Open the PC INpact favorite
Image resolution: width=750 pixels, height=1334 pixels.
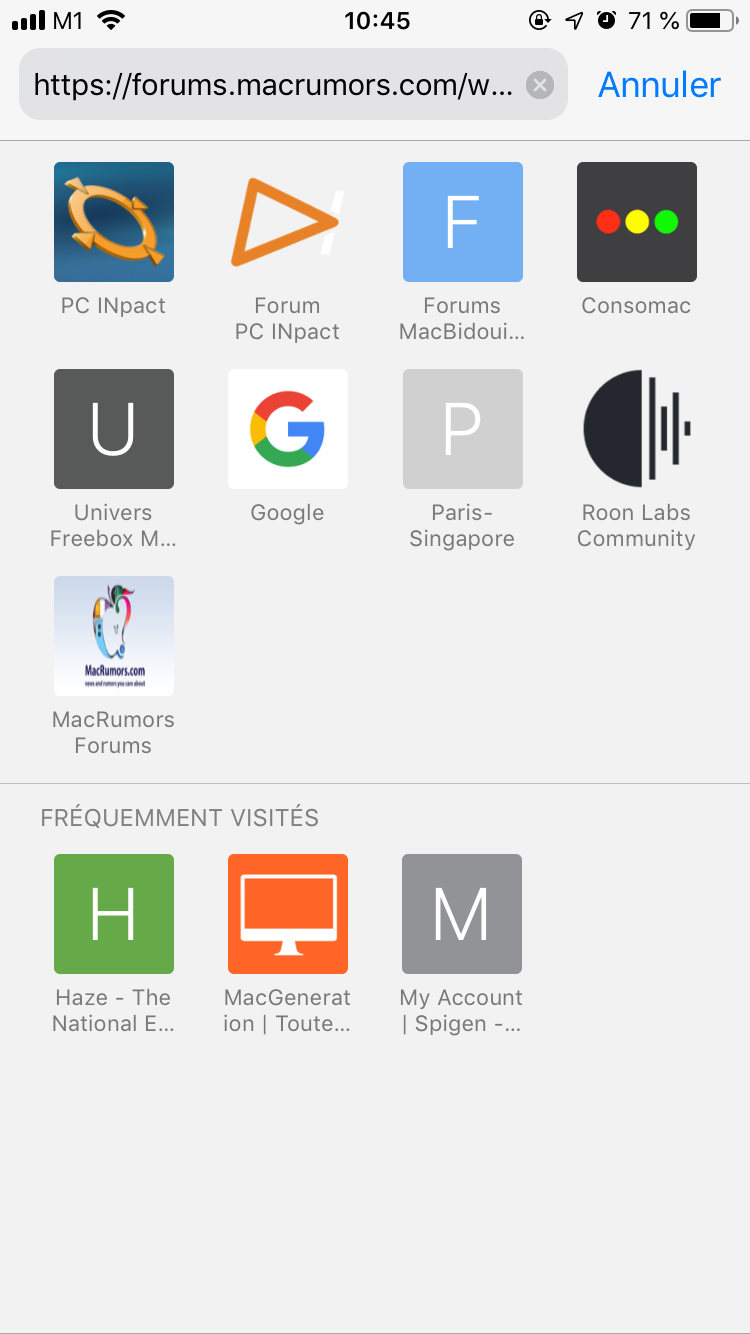click(113, 222)
